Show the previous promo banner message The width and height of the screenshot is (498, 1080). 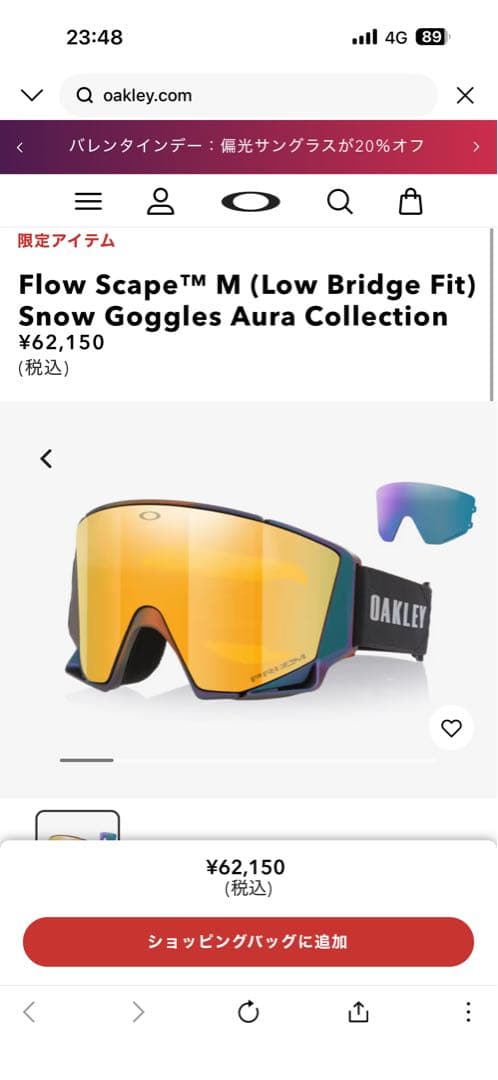(x=20, y=147)
